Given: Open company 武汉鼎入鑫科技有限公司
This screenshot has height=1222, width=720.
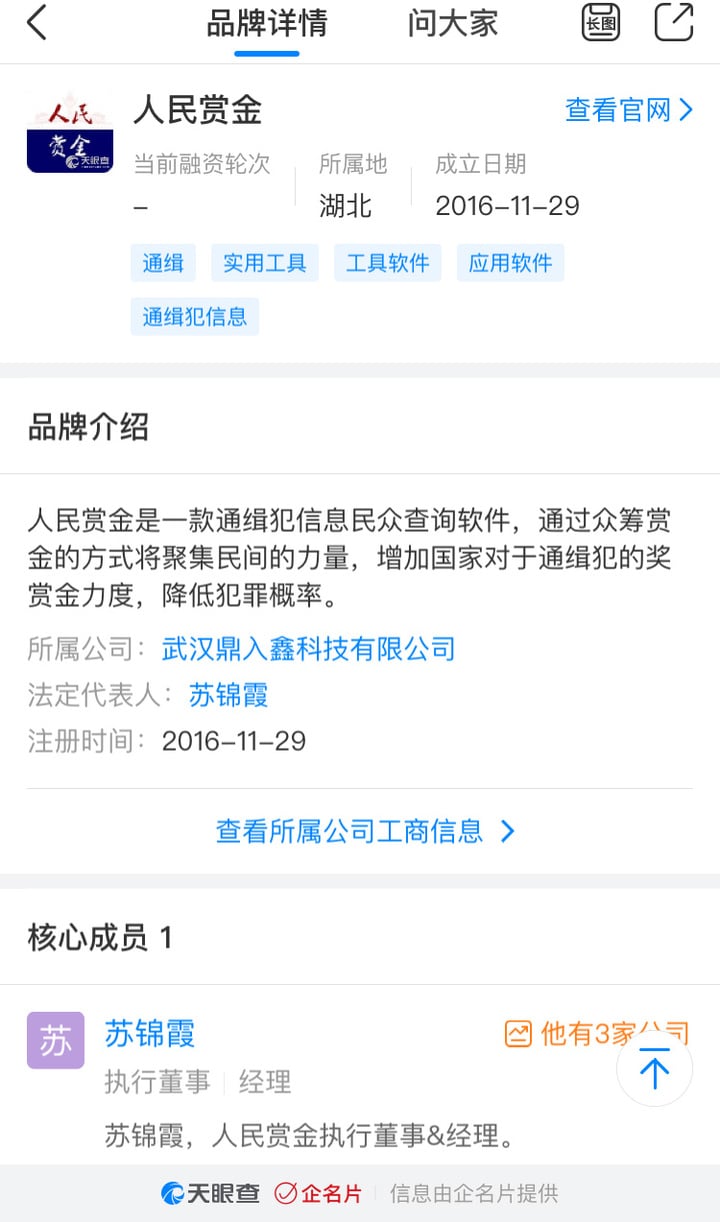Looking at the screenshot, I should [309, 649].
